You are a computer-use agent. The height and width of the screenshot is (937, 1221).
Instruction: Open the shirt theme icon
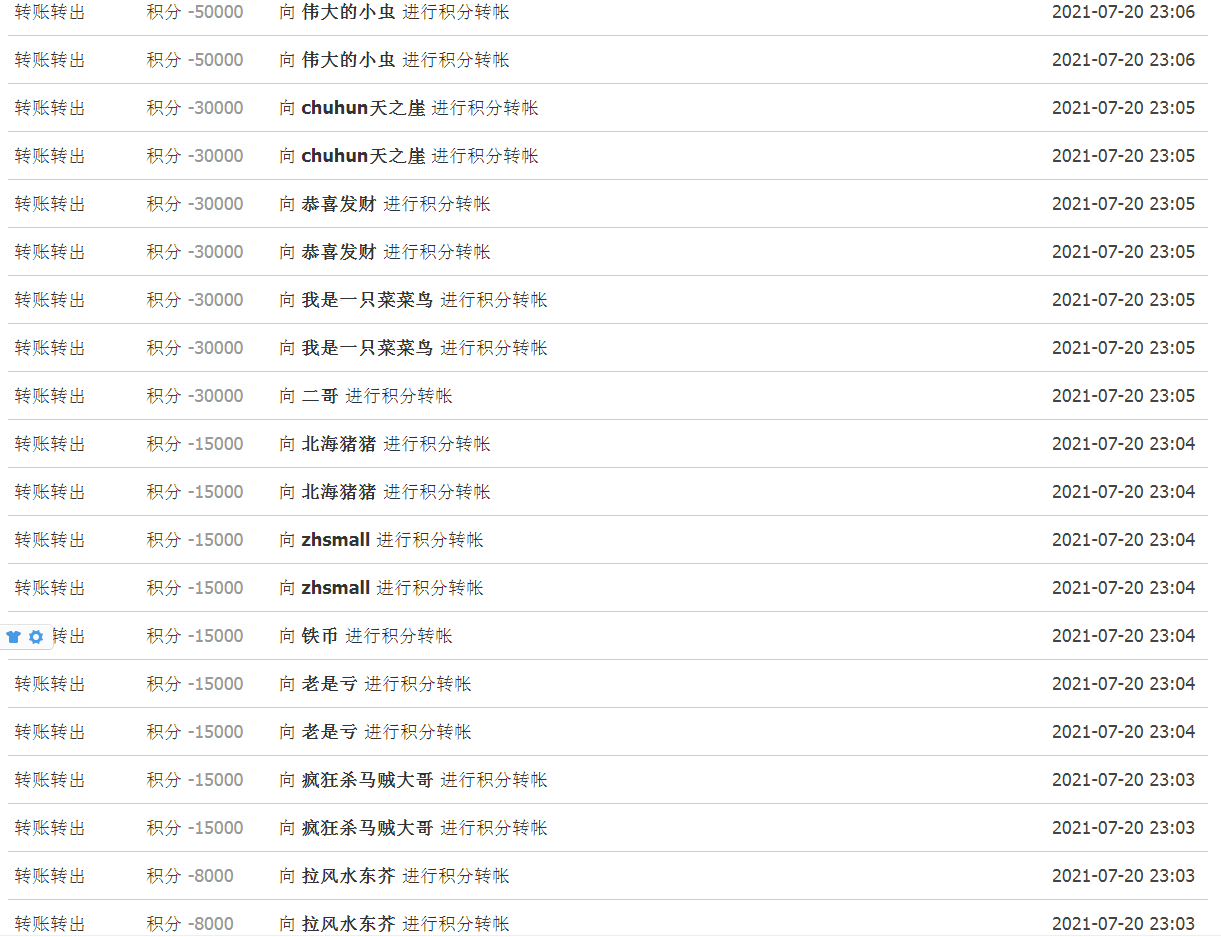click(x=13, y=637)
